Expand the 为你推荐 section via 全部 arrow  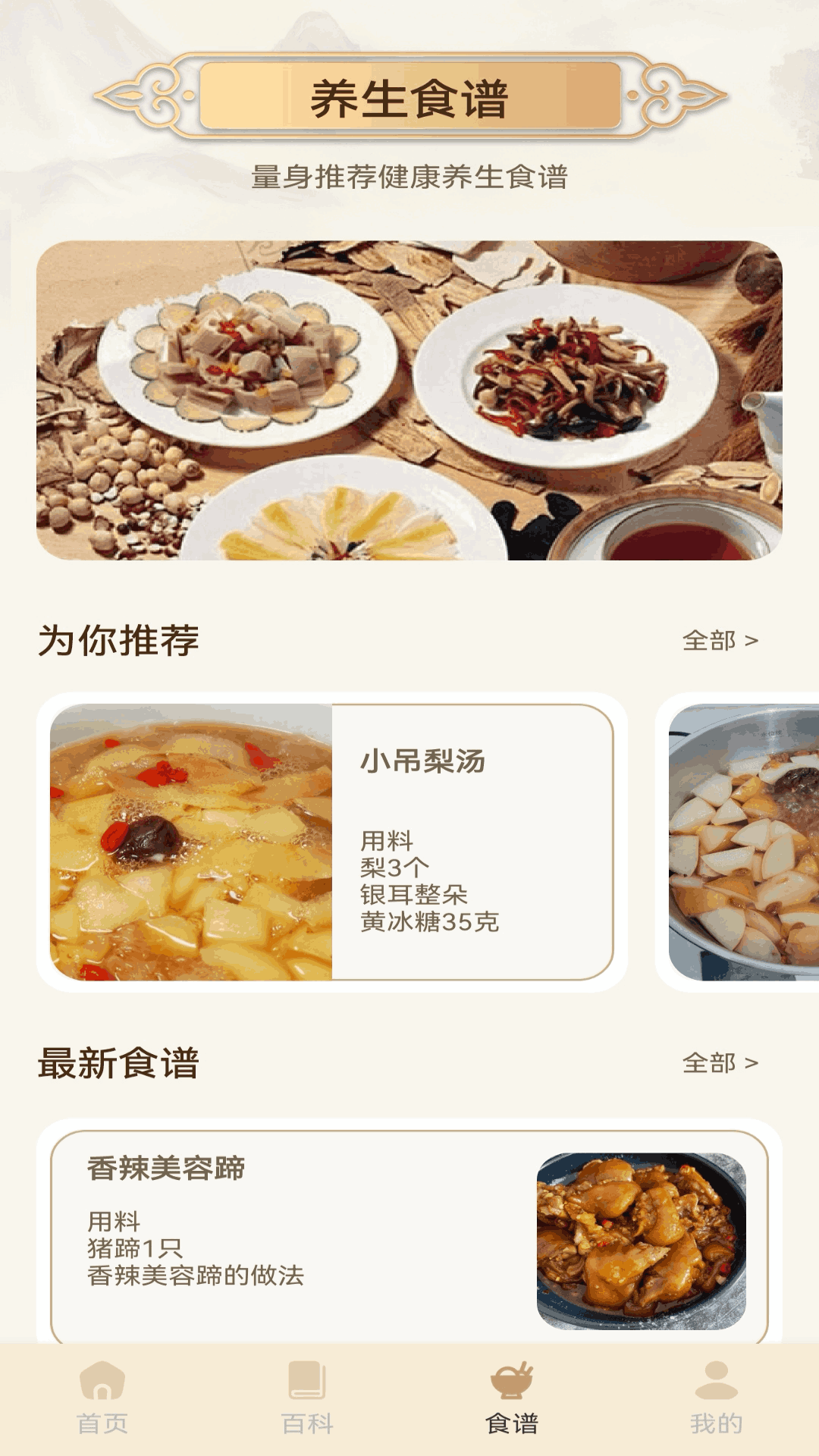tap(717, 642)
